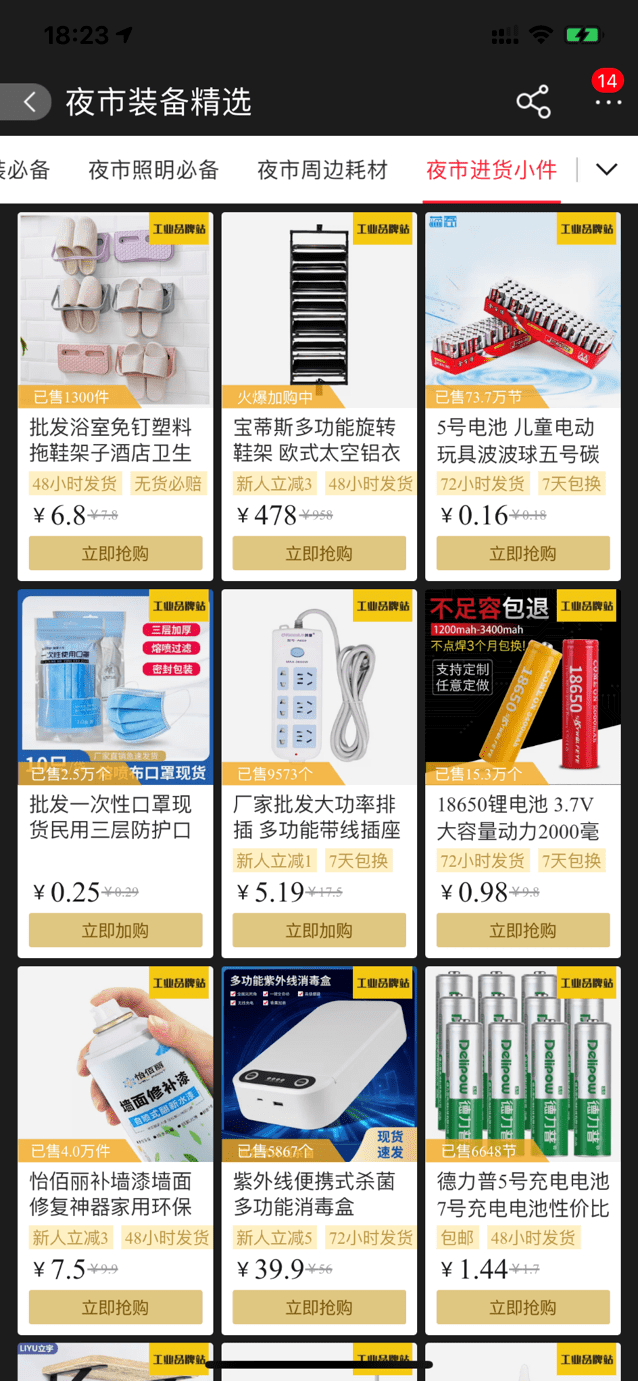Tap 立即抢购 for the ¥478 旋转鞋架
Viewport: 638px width, 1381px height.
(x=319, y=553)
